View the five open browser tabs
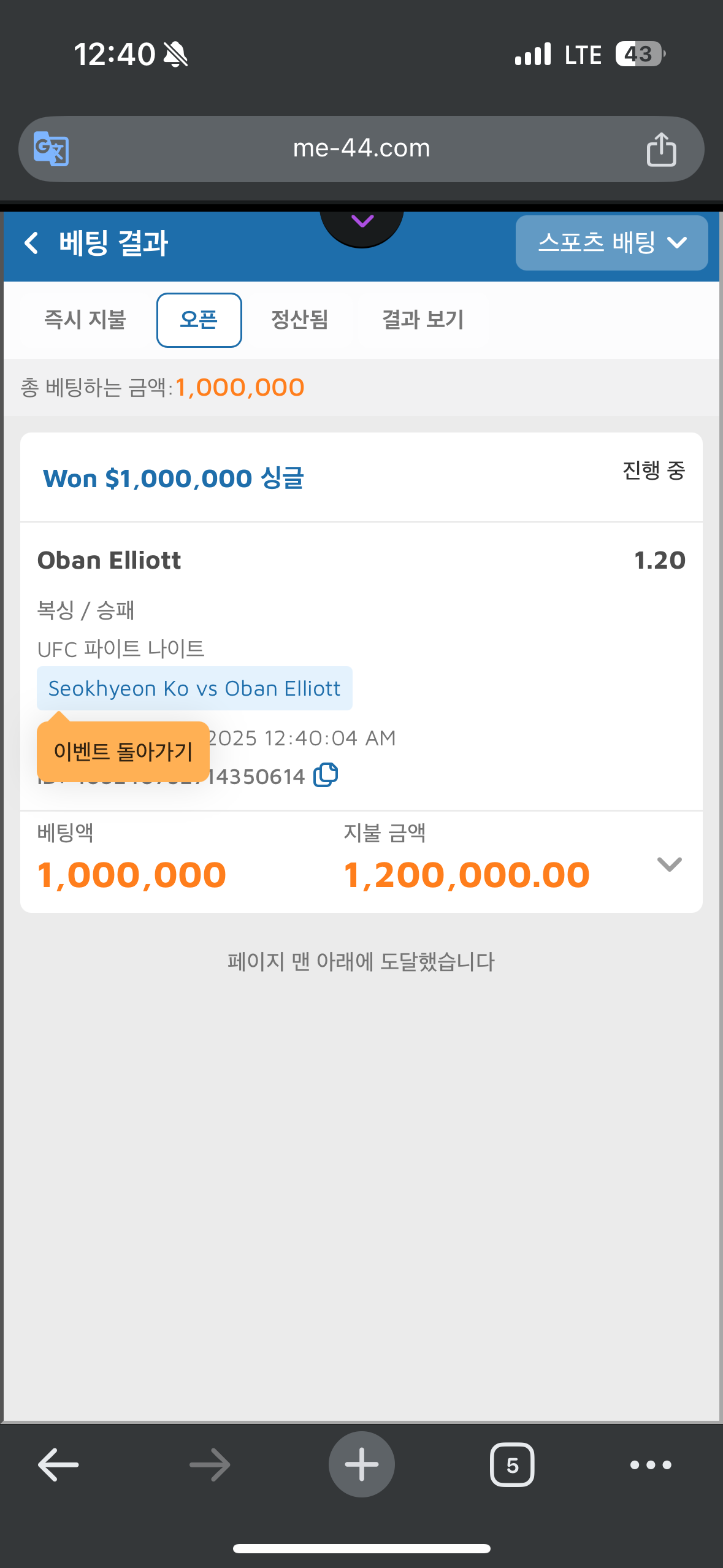This screenshot has width=723, height=1568. pos(512,1465)
